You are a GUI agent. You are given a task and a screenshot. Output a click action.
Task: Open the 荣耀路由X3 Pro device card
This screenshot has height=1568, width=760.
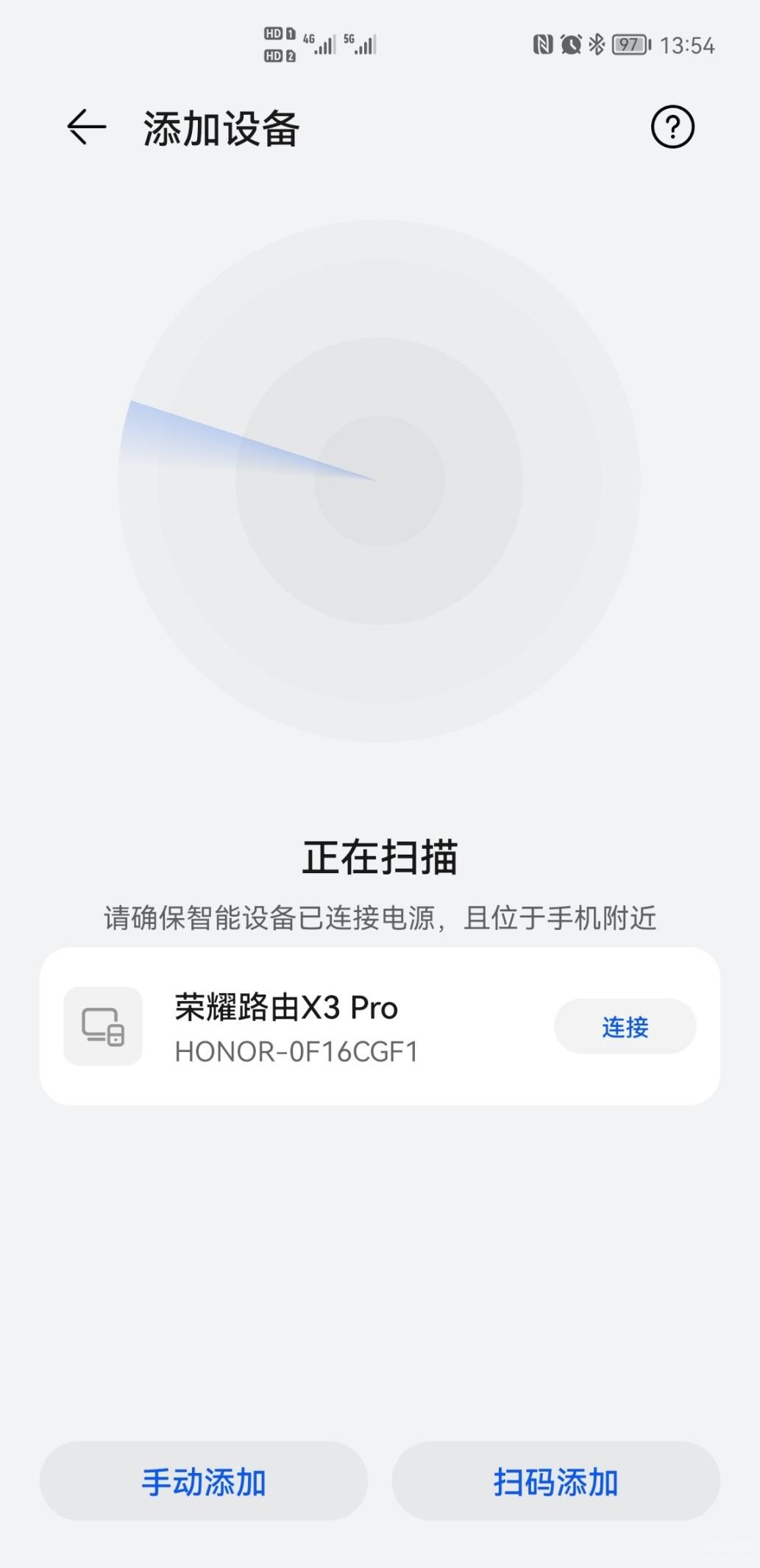click(x=380, y=1026)
